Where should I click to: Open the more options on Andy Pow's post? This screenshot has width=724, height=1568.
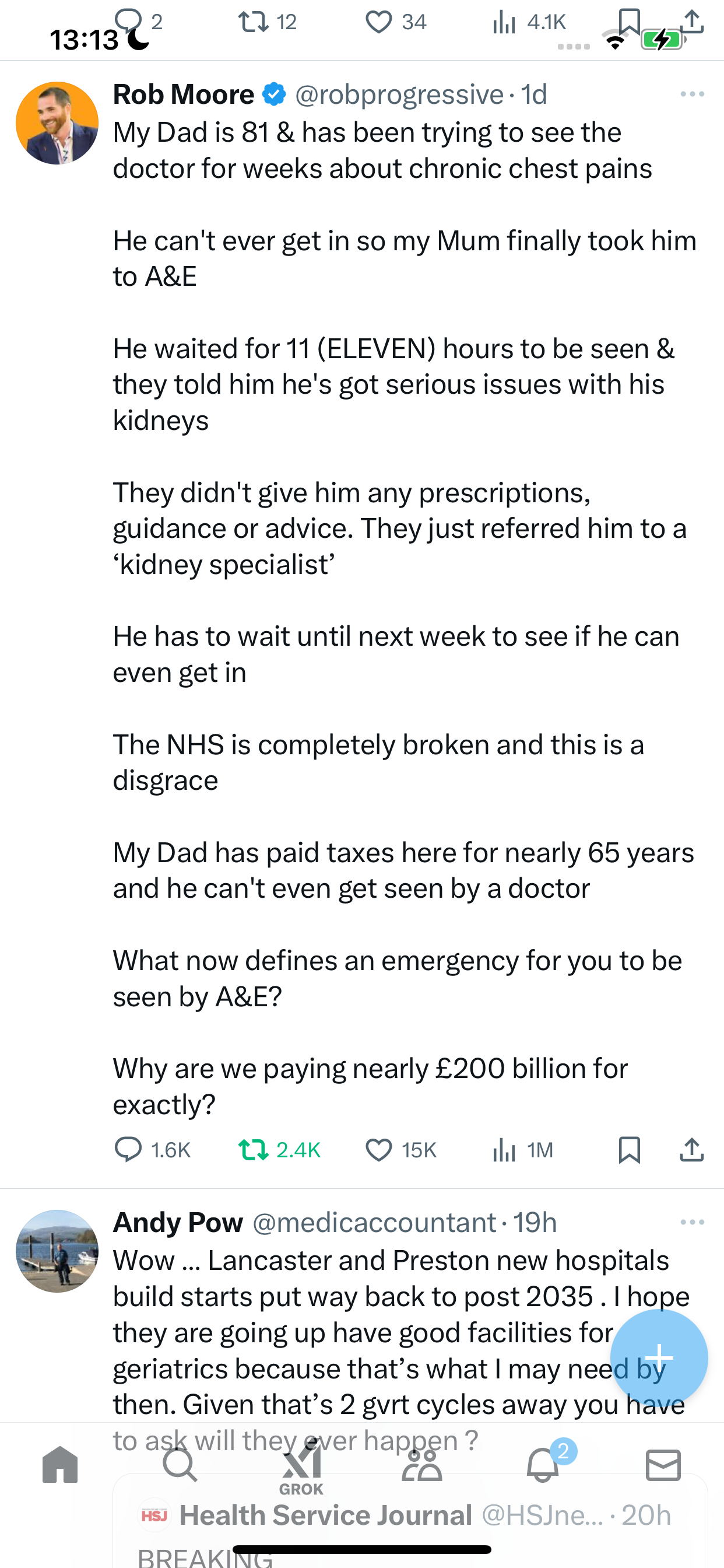[692, 1221]
